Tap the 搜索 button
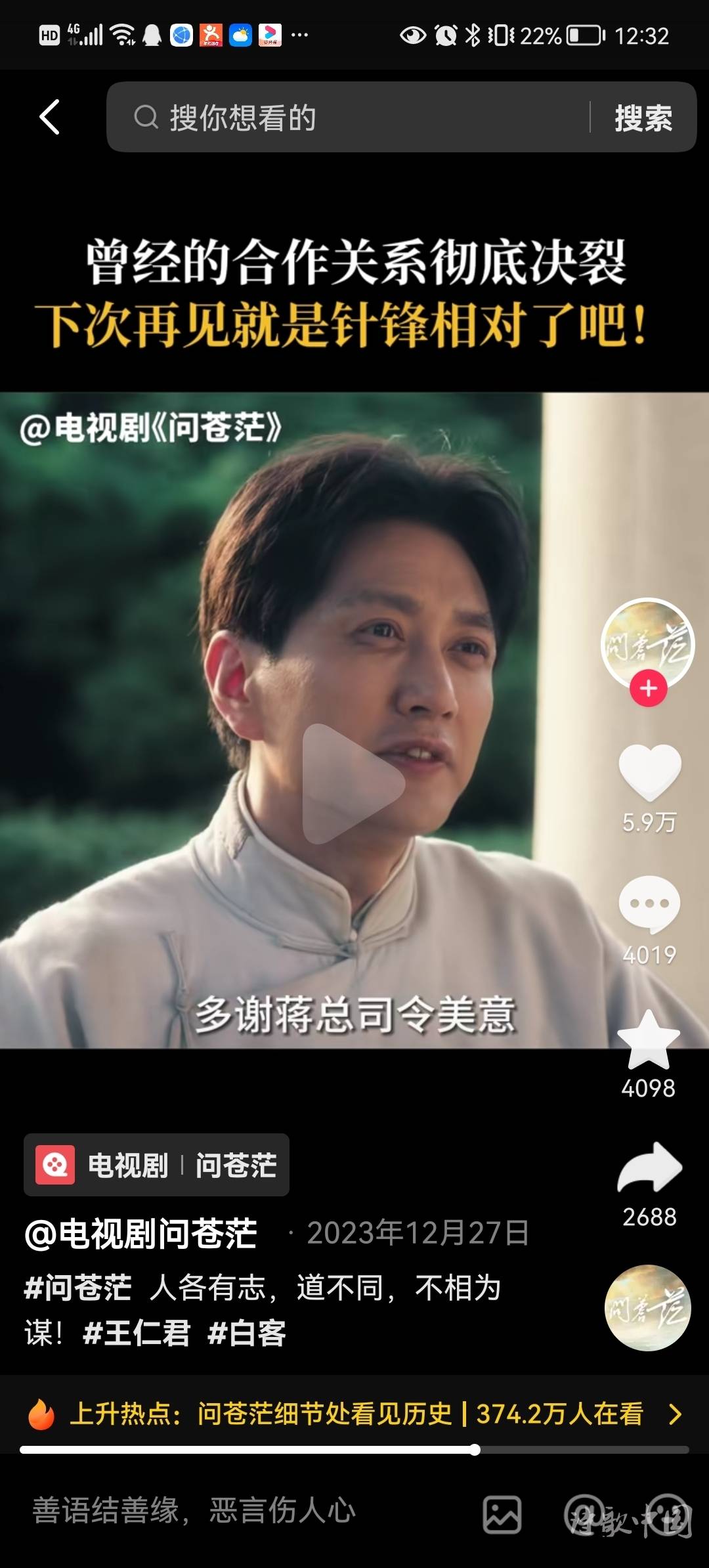 pyautogui.click(x=643, y=118)
